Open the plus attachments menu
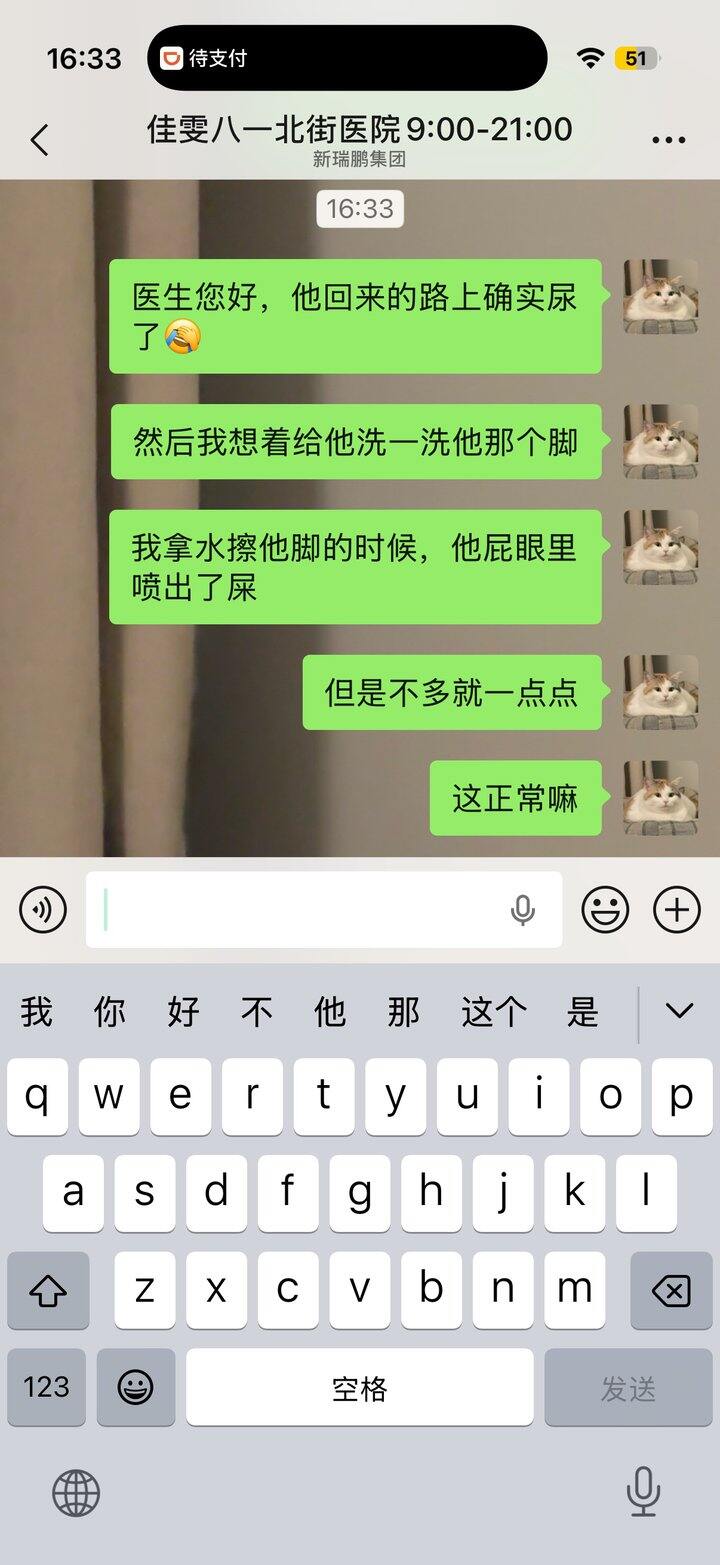Image resolution: width=720 pixels, height=1565 pixels. coord(677,910)
